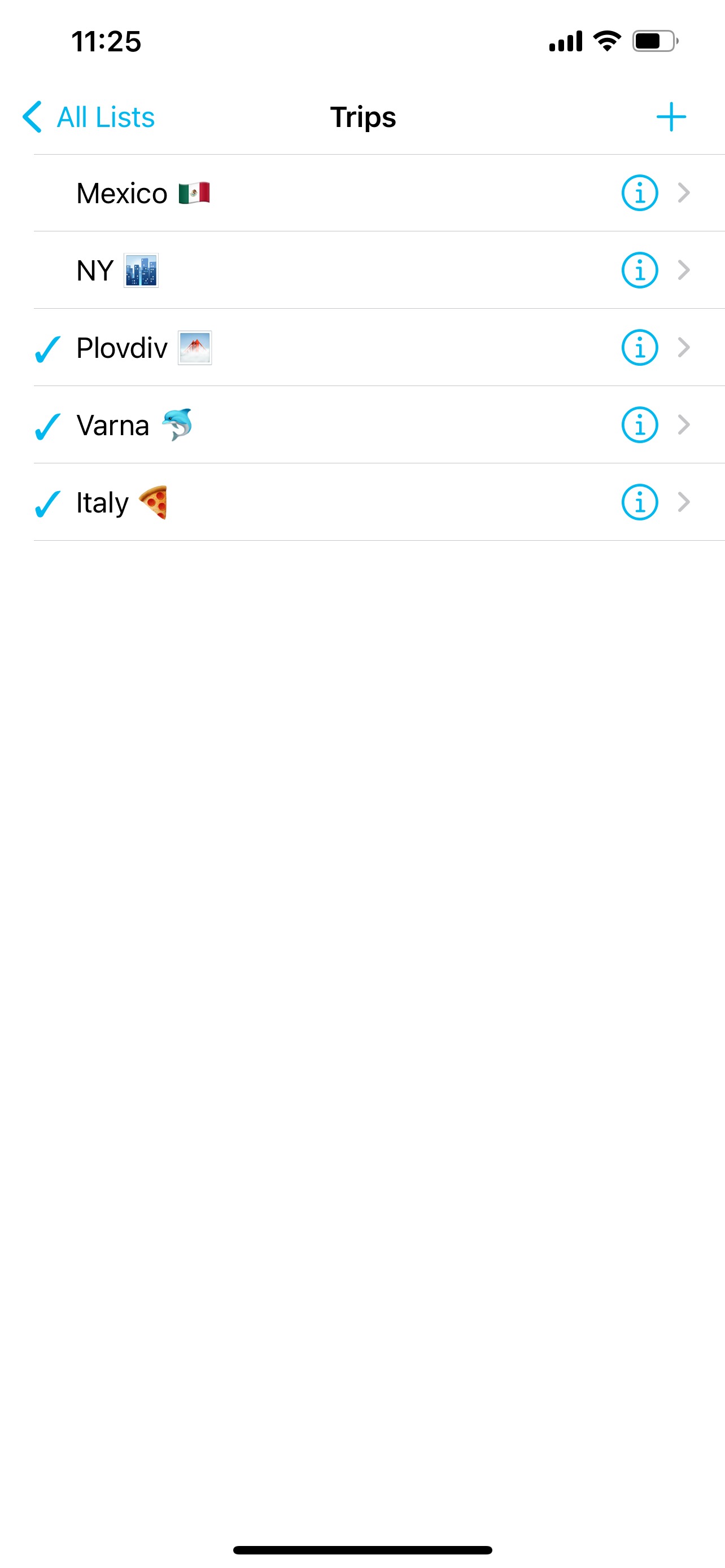Screen dimensions: 725x1568
Task: Open info for the Plovdiv trip
Action: pos(638,348)
